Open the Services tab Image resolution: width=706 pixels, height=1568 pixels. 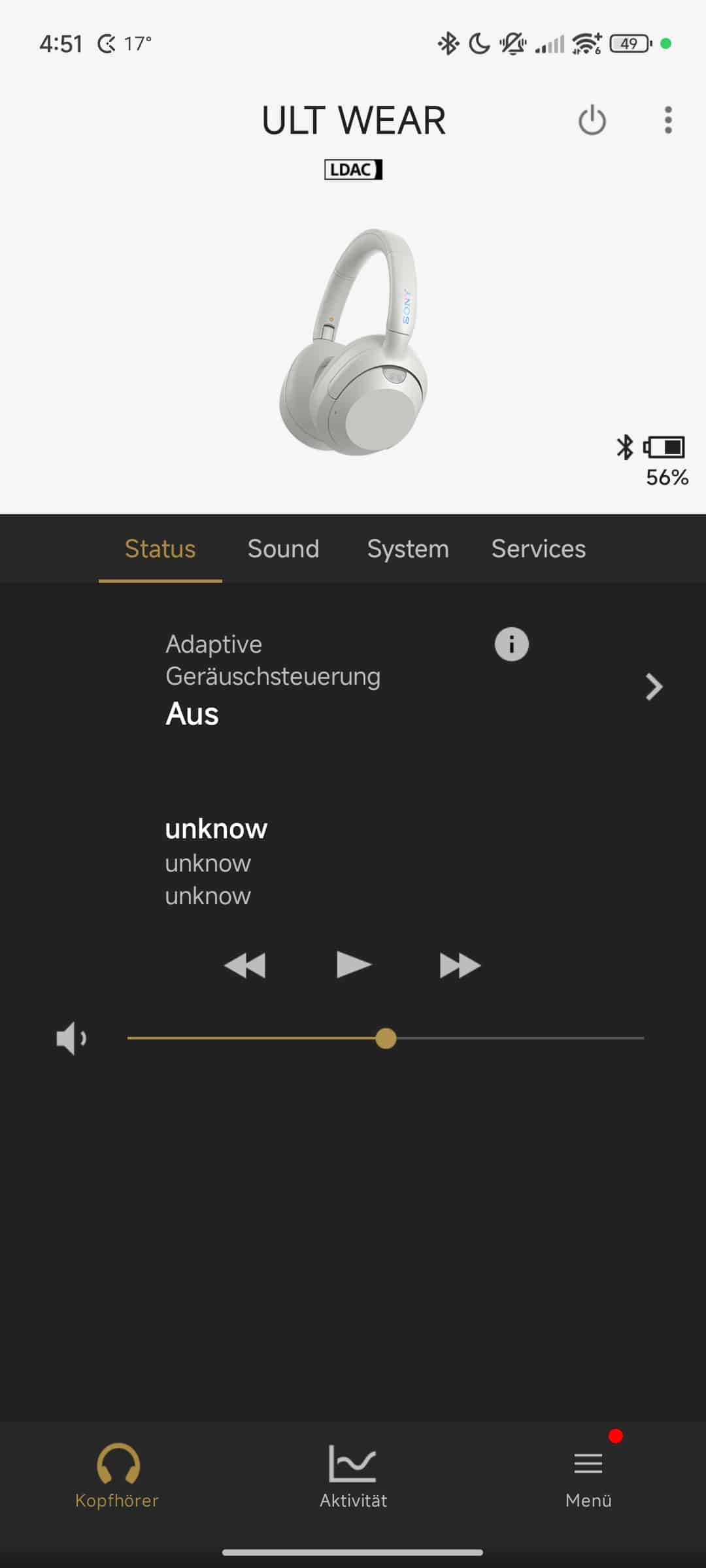tap(538, 549)
